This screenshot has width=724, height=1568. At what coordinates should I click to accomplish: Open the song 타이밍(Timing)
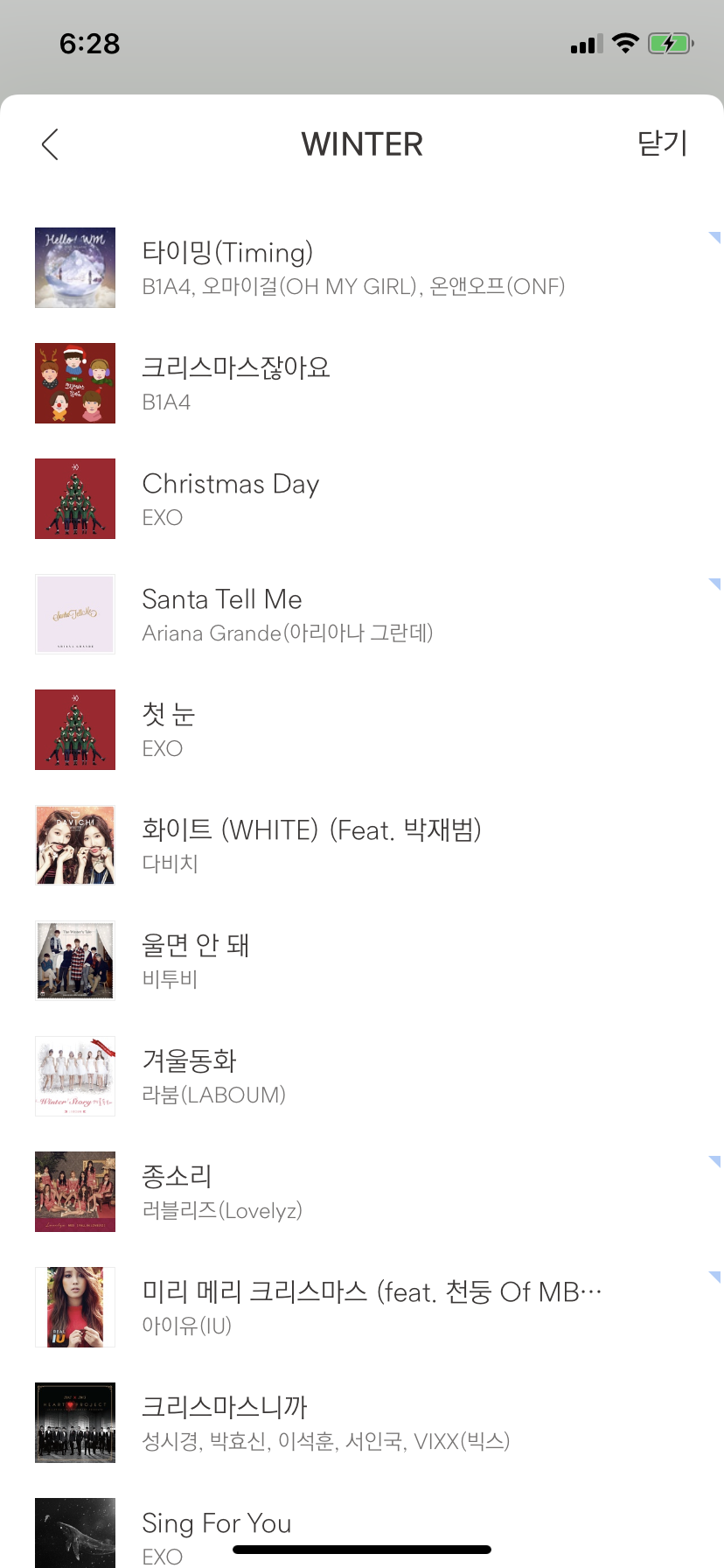(x=353, y=268)
